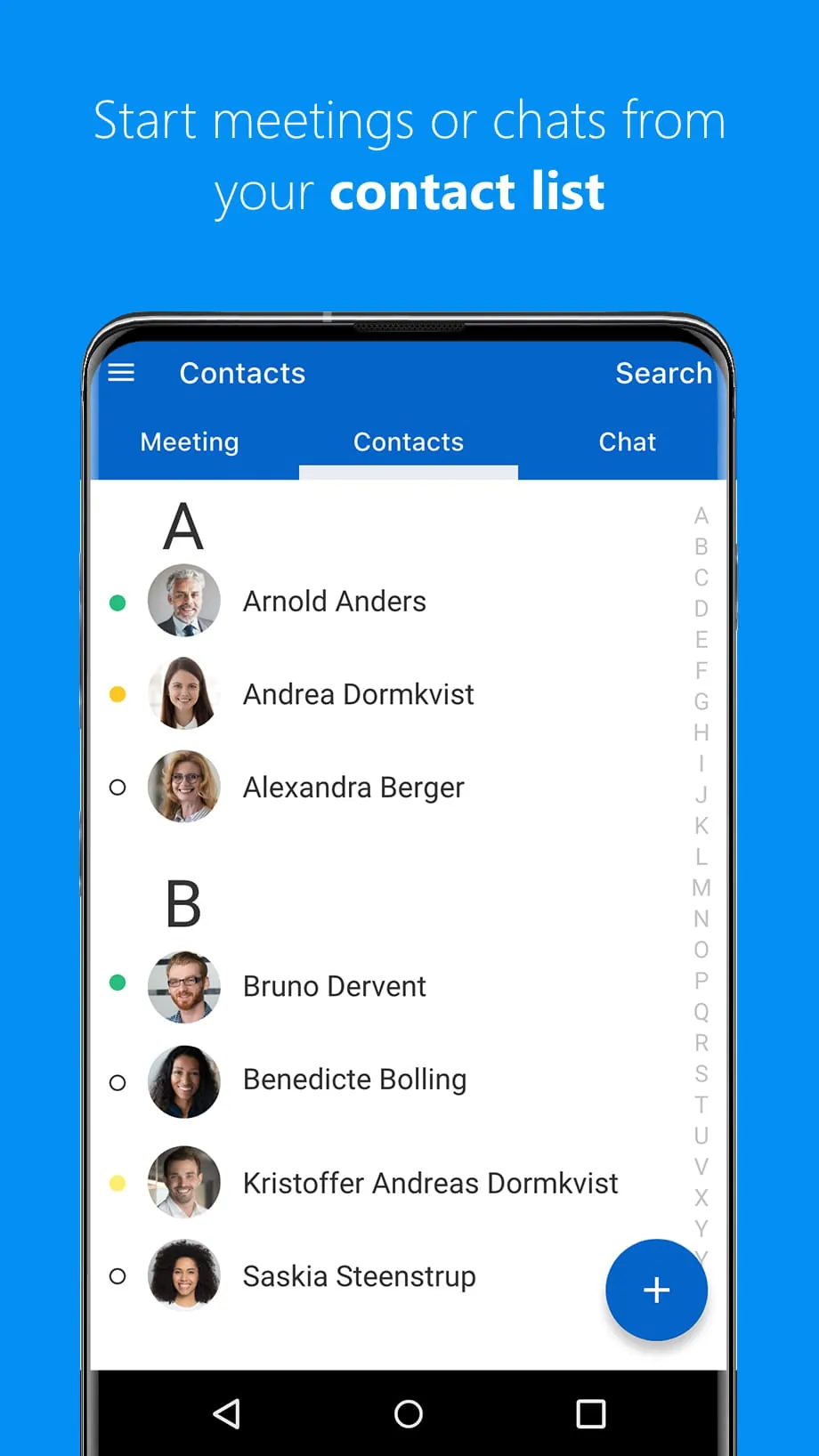Click Bruno Dervent's online status dot

click(x=118, y=983)
